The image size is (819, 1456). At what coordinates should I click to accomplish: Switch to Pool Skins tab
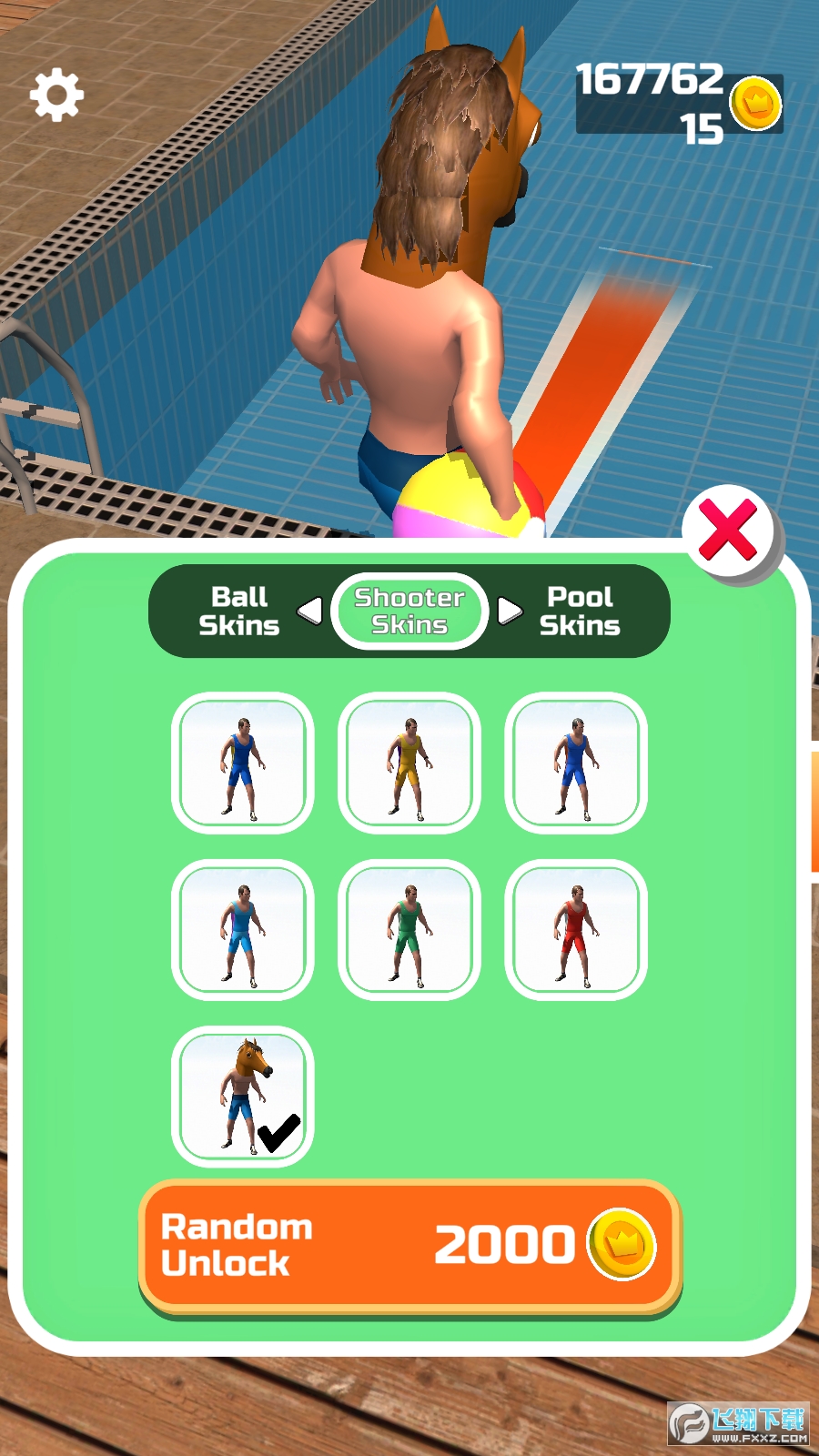tap(580, 611)
